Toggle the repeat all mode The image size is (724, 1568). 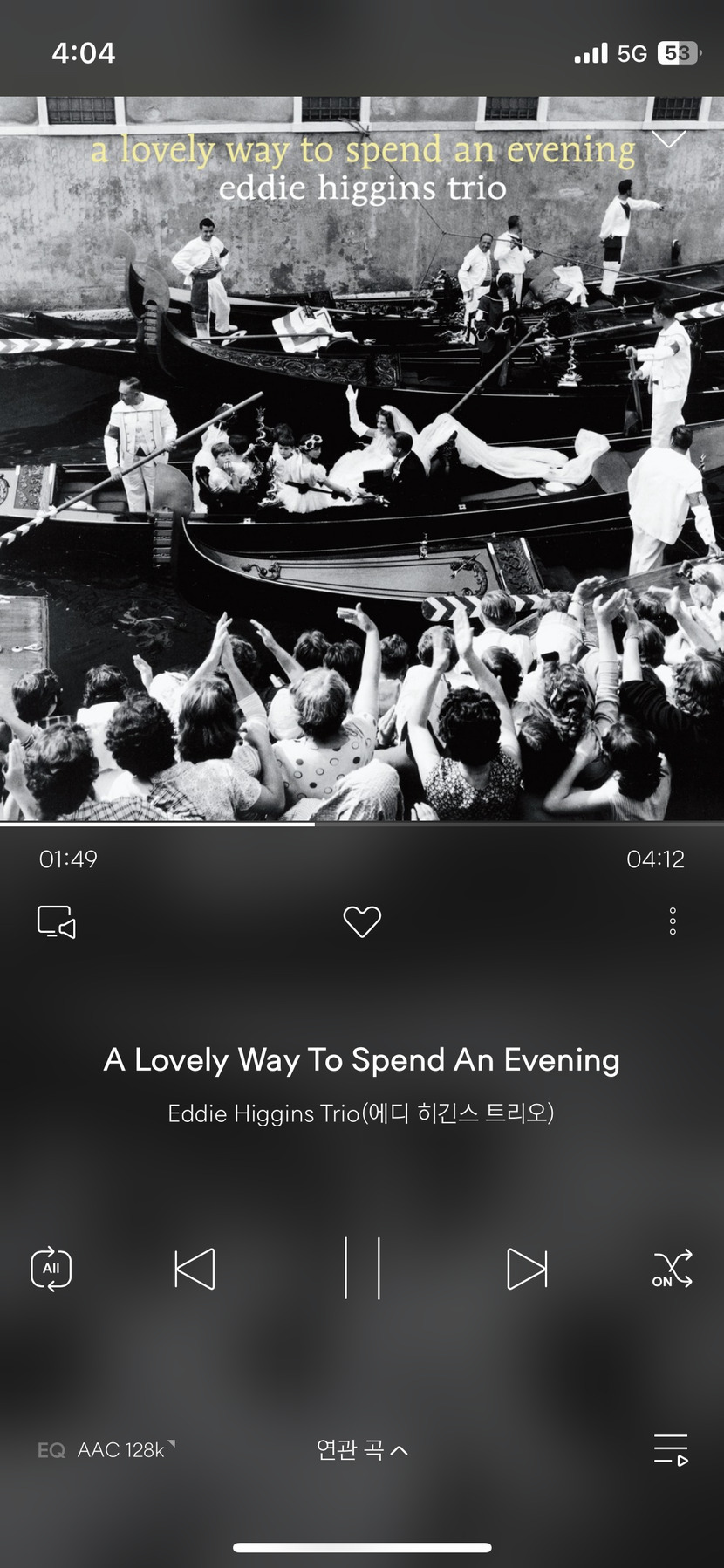coord(51,1269)
